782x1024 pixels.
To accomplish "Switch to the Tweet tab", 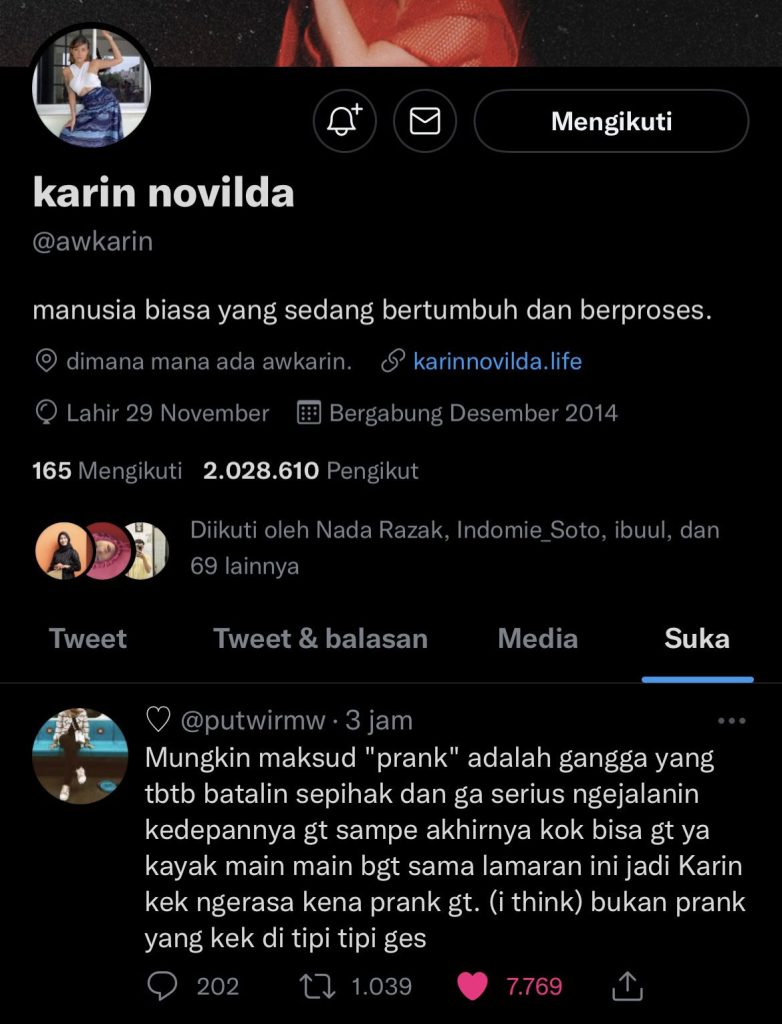I will (88, 639).
